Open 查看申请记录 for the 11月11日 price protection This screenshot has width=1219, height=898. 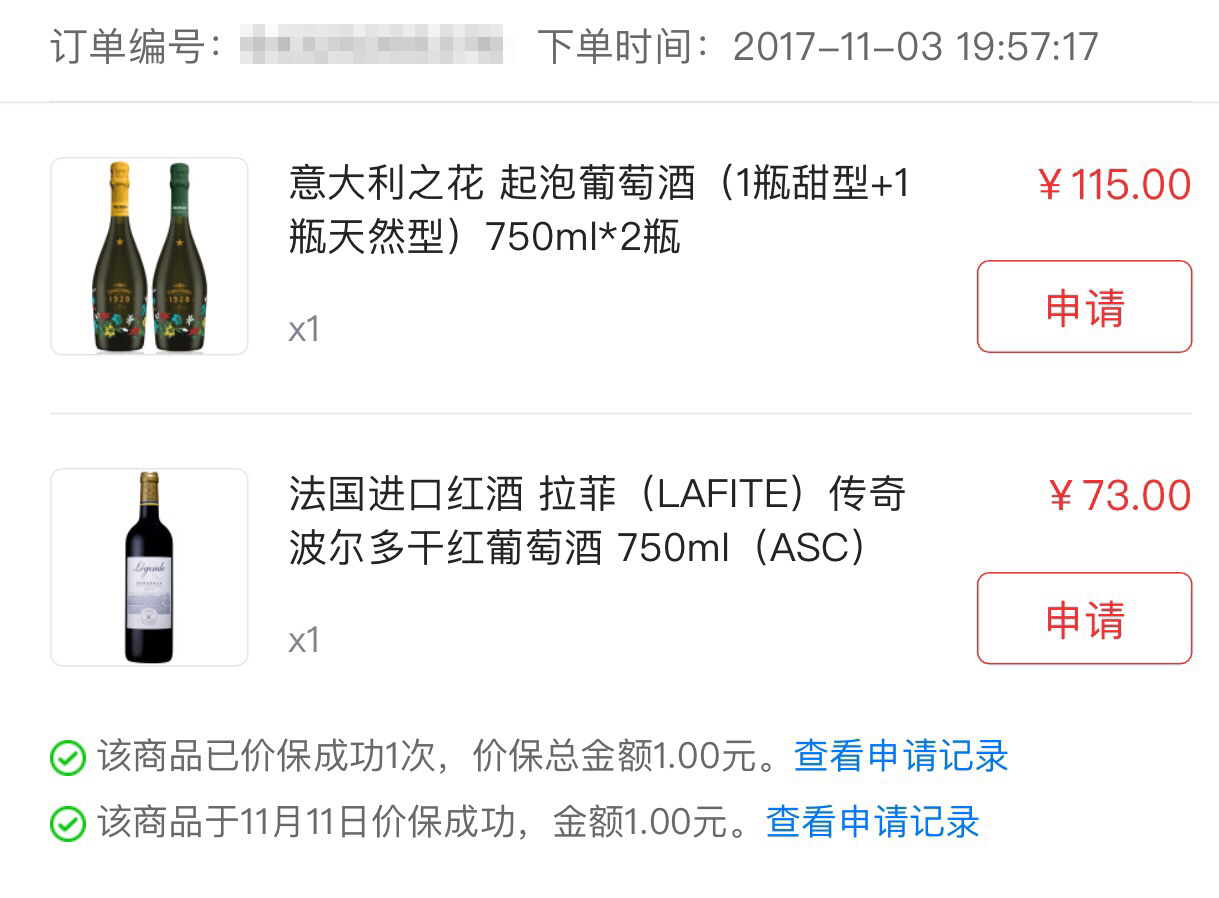872,822
